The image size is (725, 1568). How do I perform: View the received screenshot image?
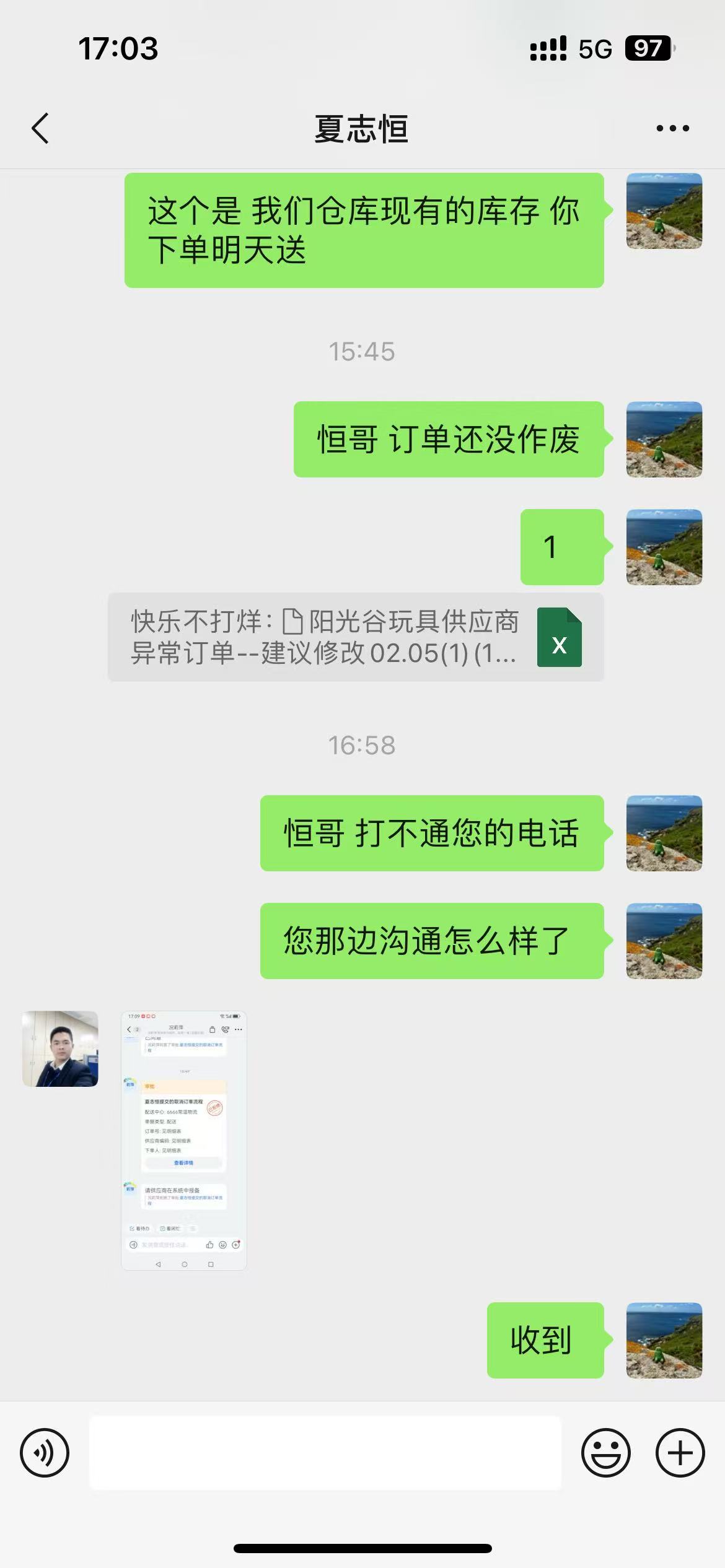pos(184,1140)
